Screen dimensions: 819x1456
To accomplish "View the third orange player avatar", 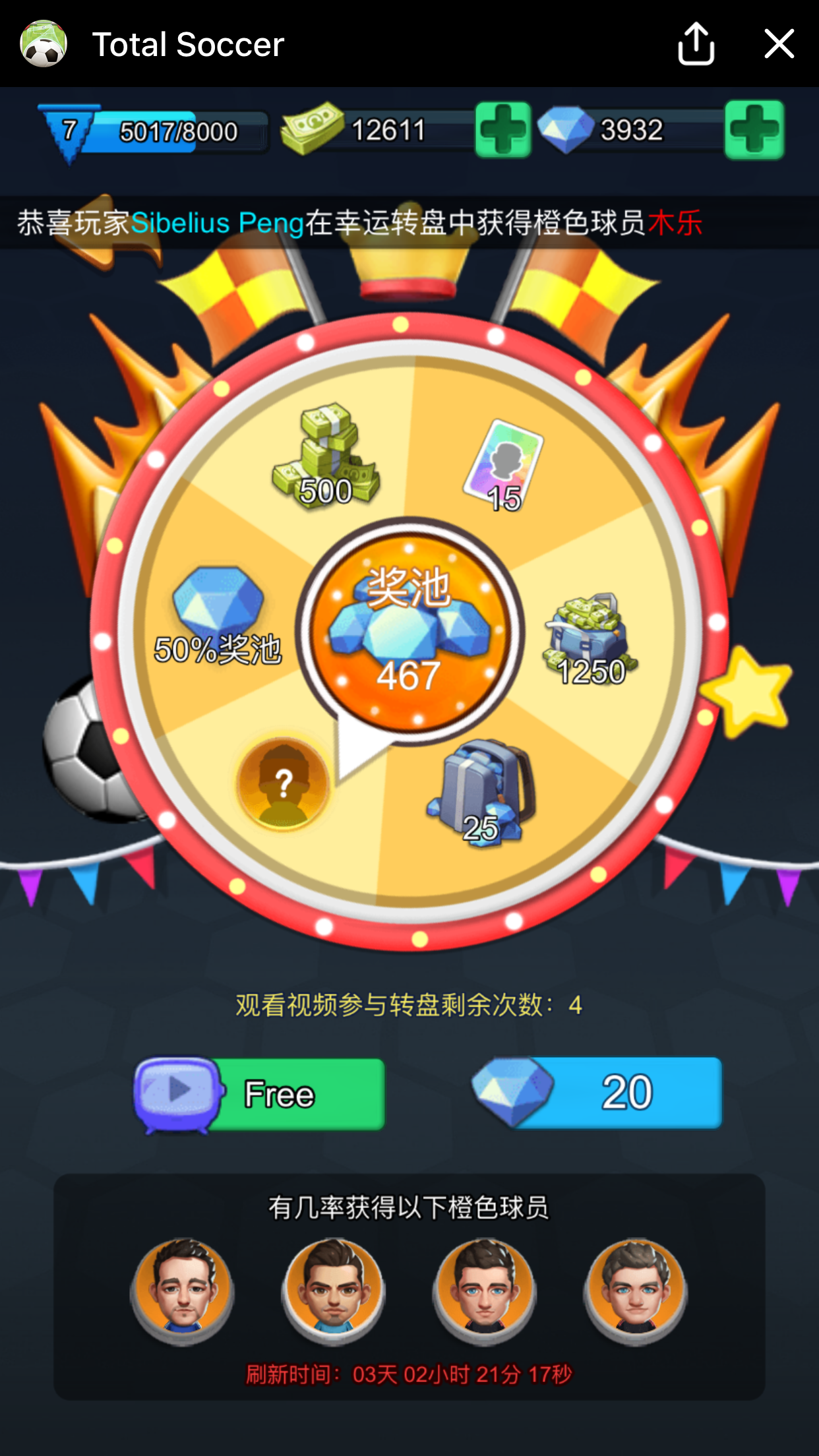I will 485,1289.
